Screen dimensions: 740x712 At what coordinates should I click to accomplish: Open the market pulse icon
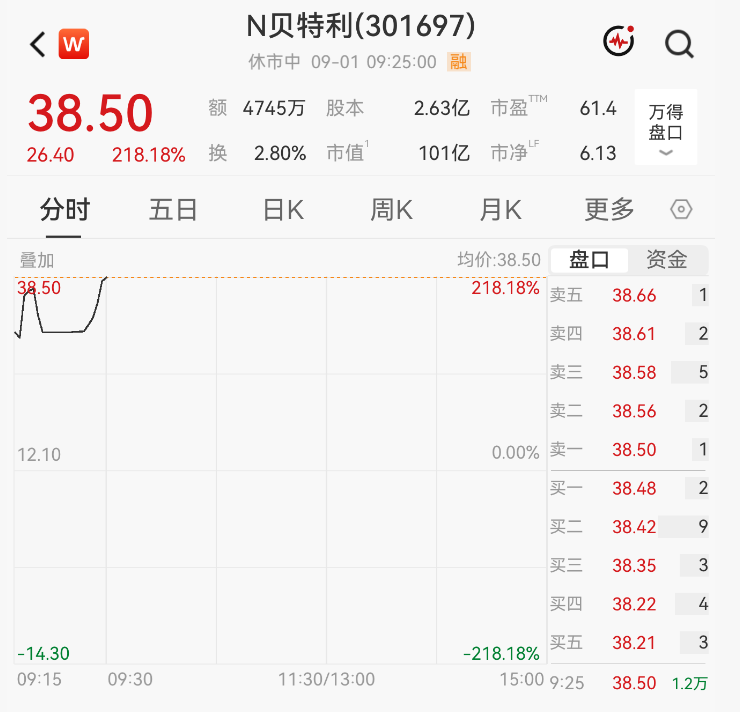tap(619, 41)
